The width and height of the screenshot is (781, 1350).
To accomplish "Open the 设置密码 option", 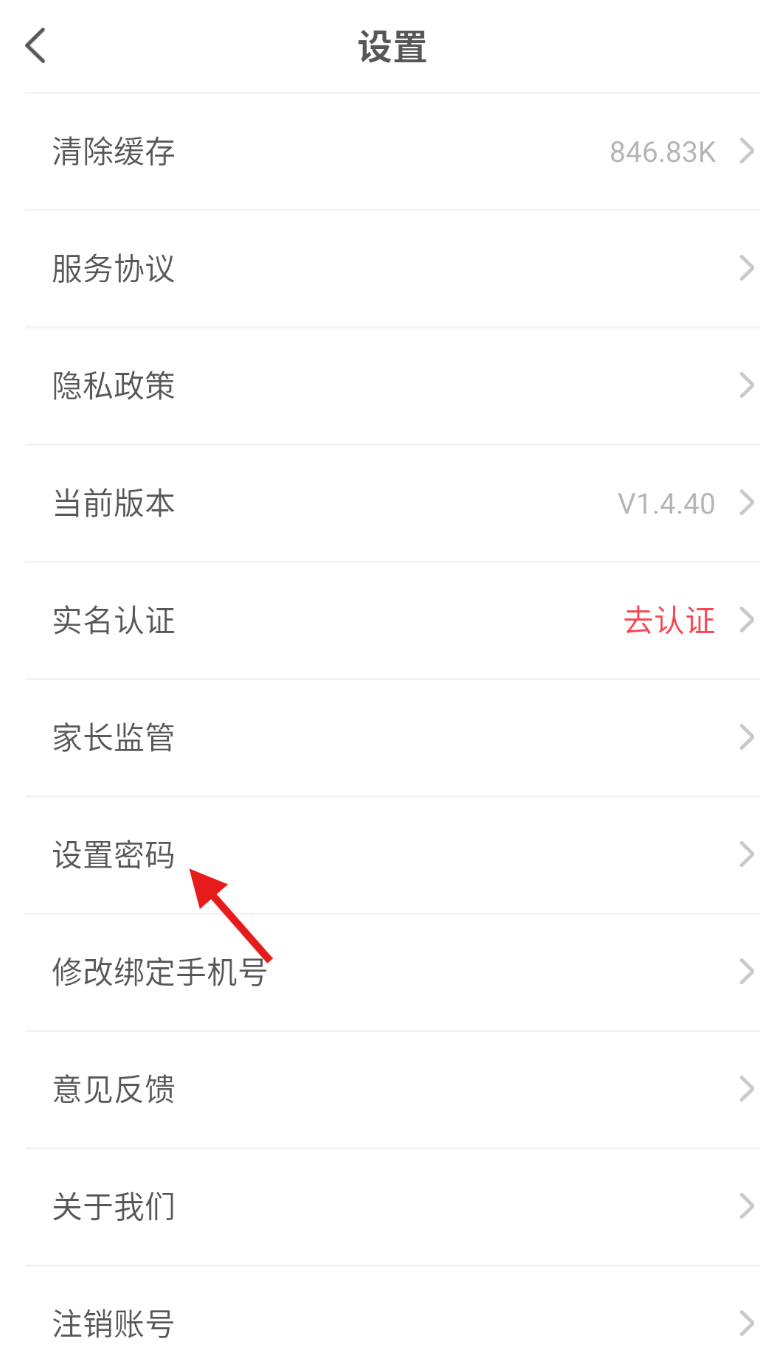I will [x=390, y=855].
